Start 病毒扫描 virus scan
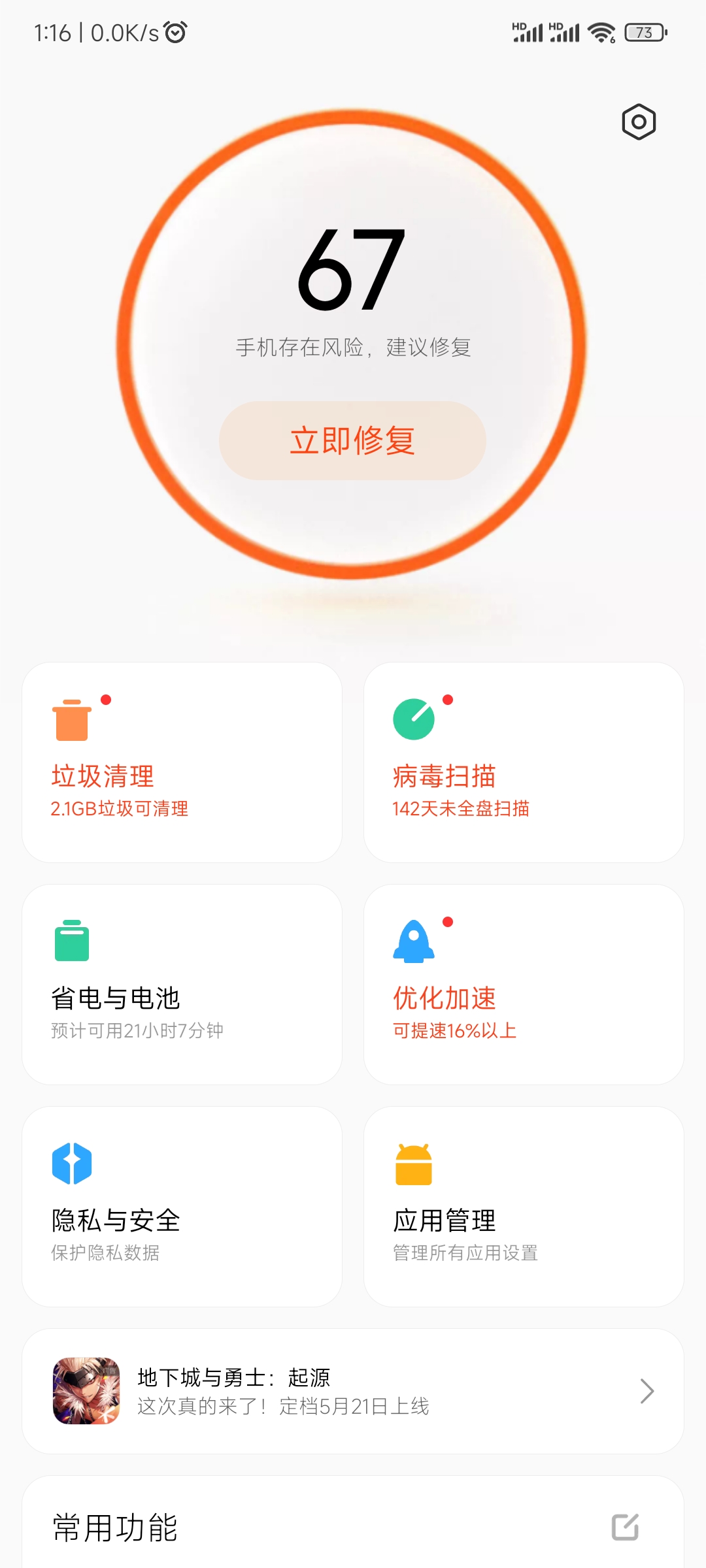Image resolution: width=706 pixels, height=1568 pixels. (x=524, y=762)
